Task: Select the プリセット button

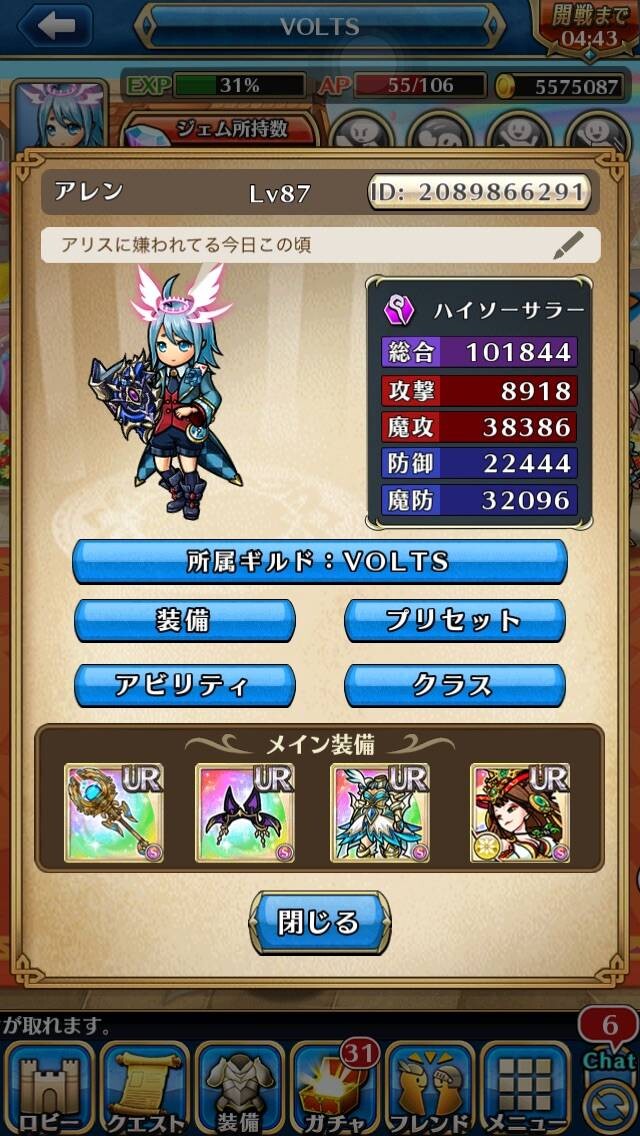Action: click(454, 620)
